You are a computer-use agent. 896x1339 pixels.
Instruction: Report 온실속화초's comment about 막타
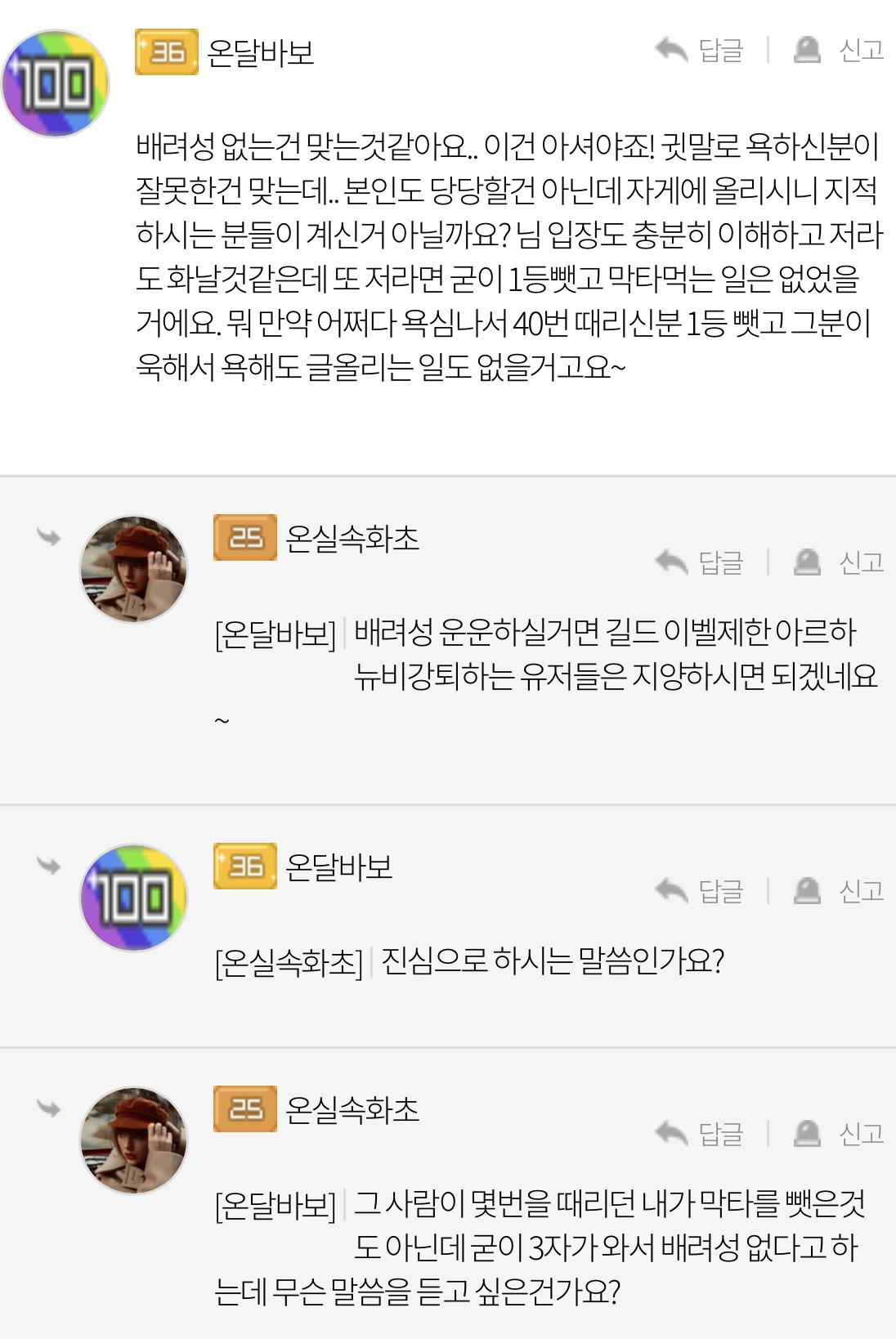[x=840, y=1134]
